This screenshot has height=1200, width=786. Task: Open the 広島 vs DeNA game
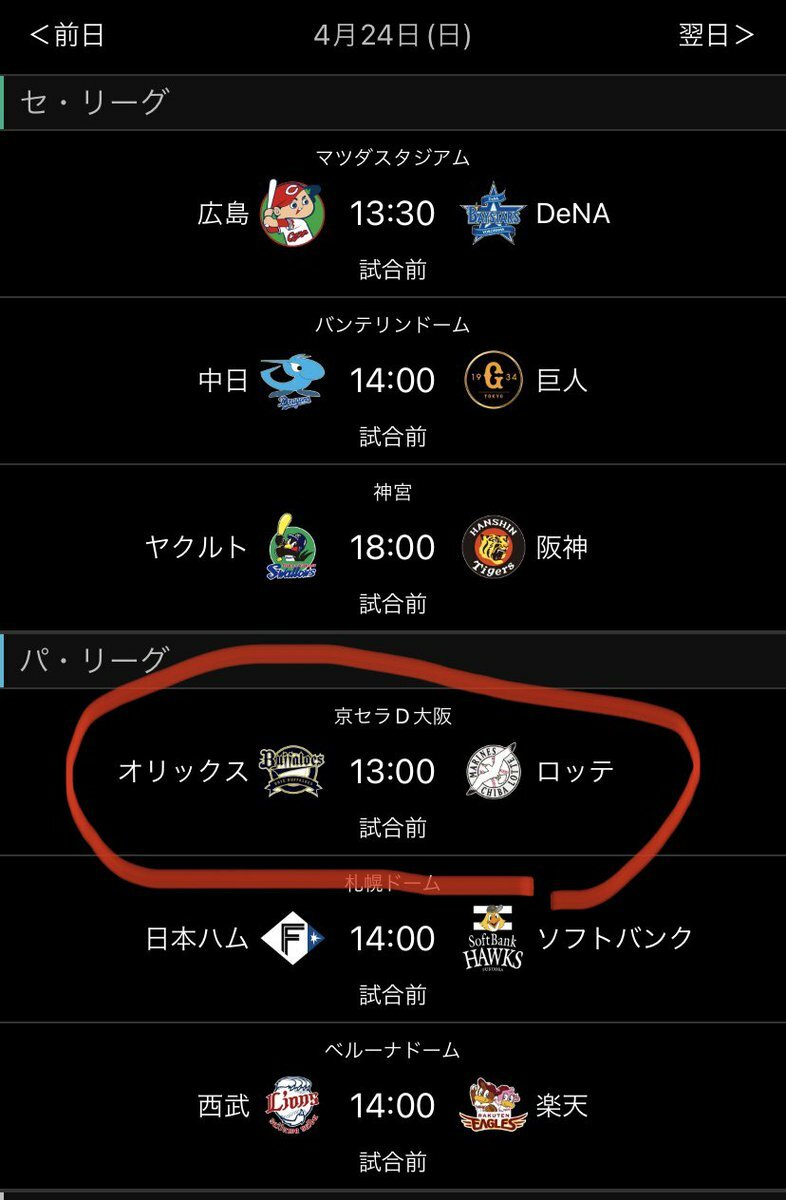click(393, 213)
